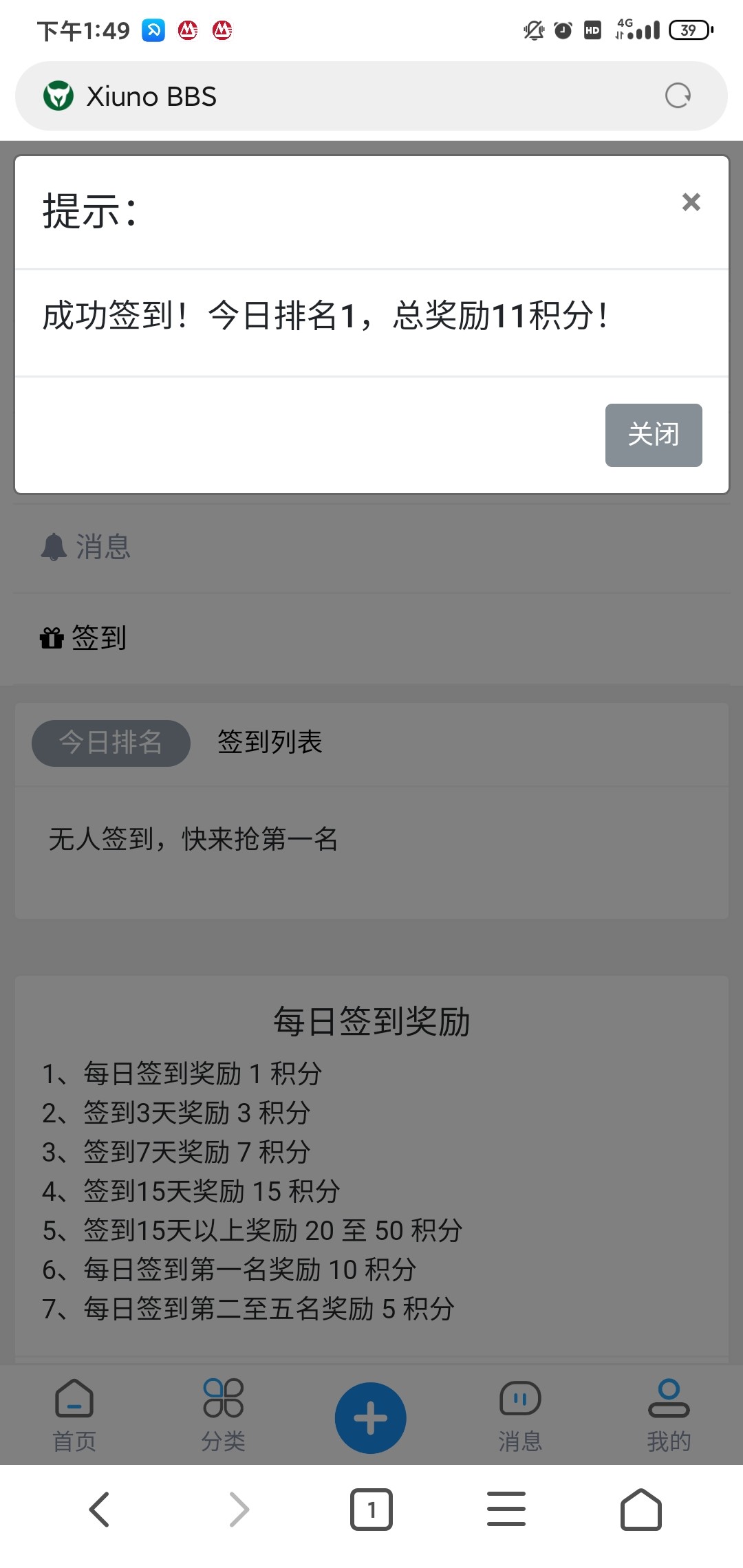
Task: Dismiss the dialog with the X icon
Action: pyautogui.click(x=691, y=202)
